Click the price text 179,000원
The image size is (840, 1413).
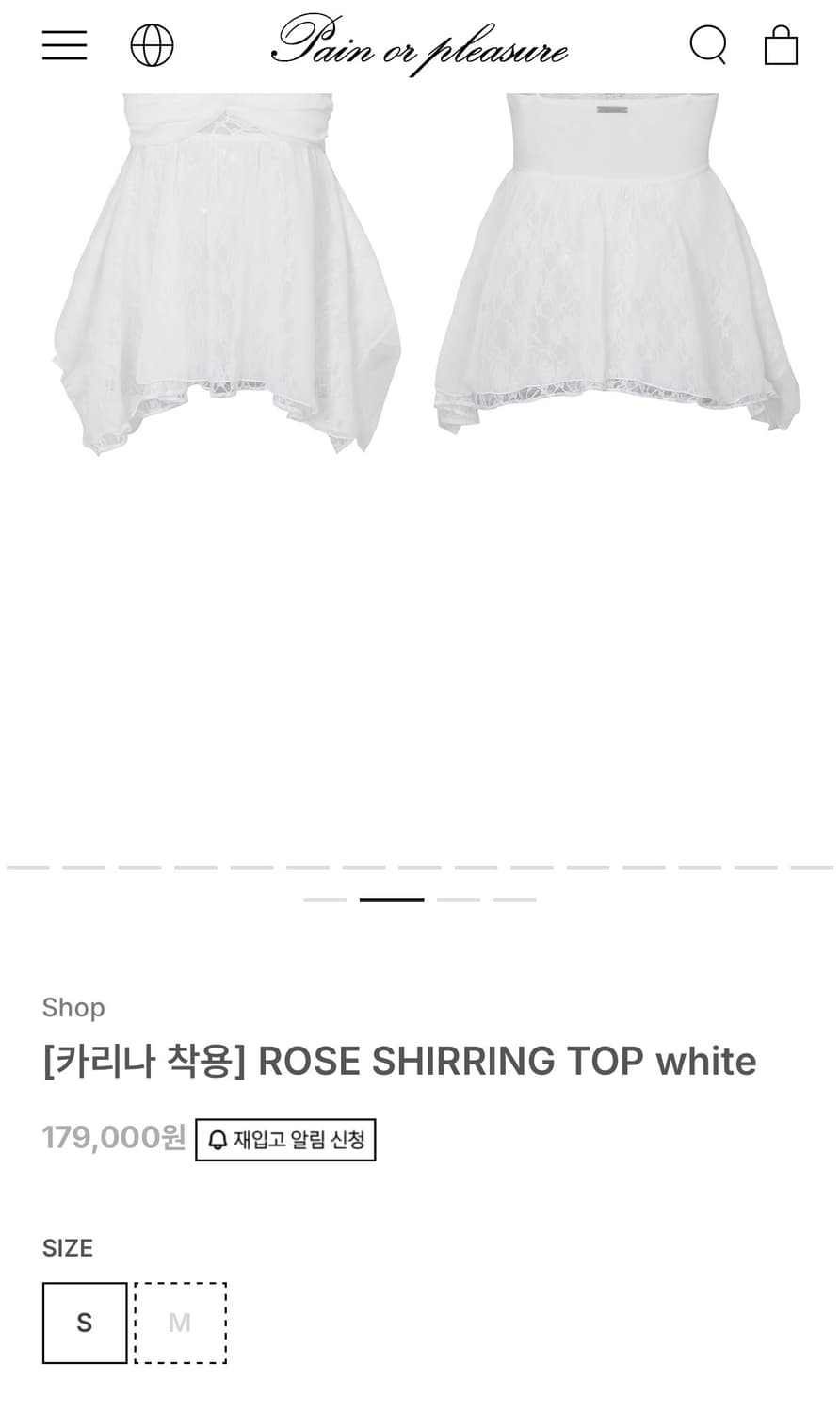[111, 1137]
